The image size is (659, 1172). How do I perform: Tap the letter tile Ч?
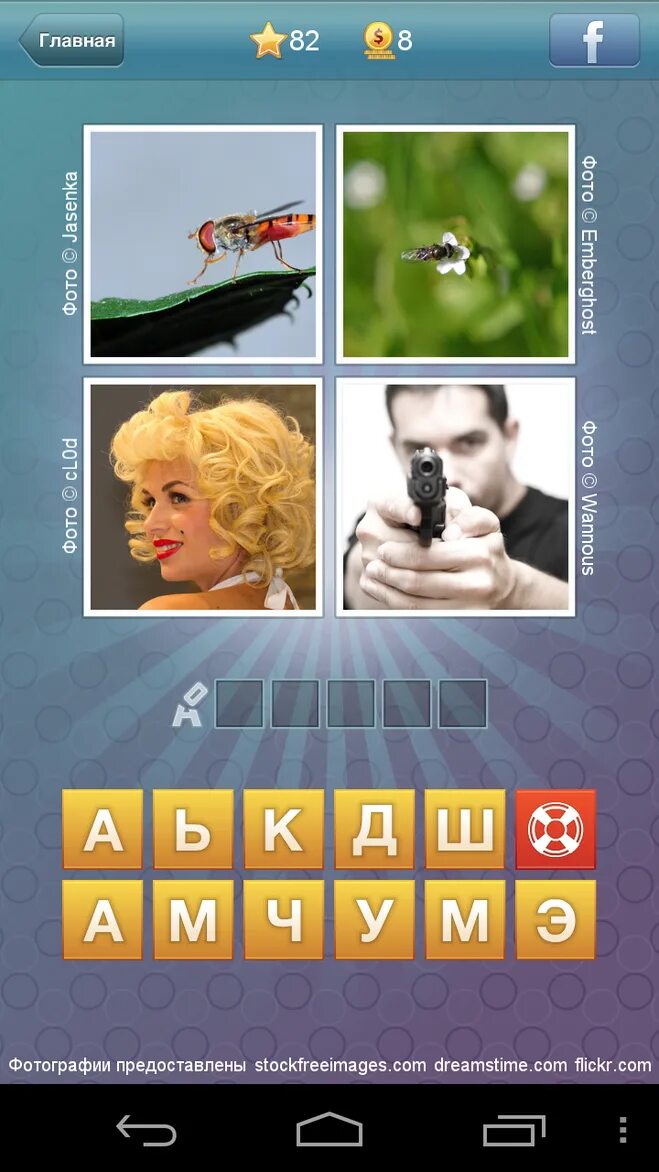tap(283, 920)
